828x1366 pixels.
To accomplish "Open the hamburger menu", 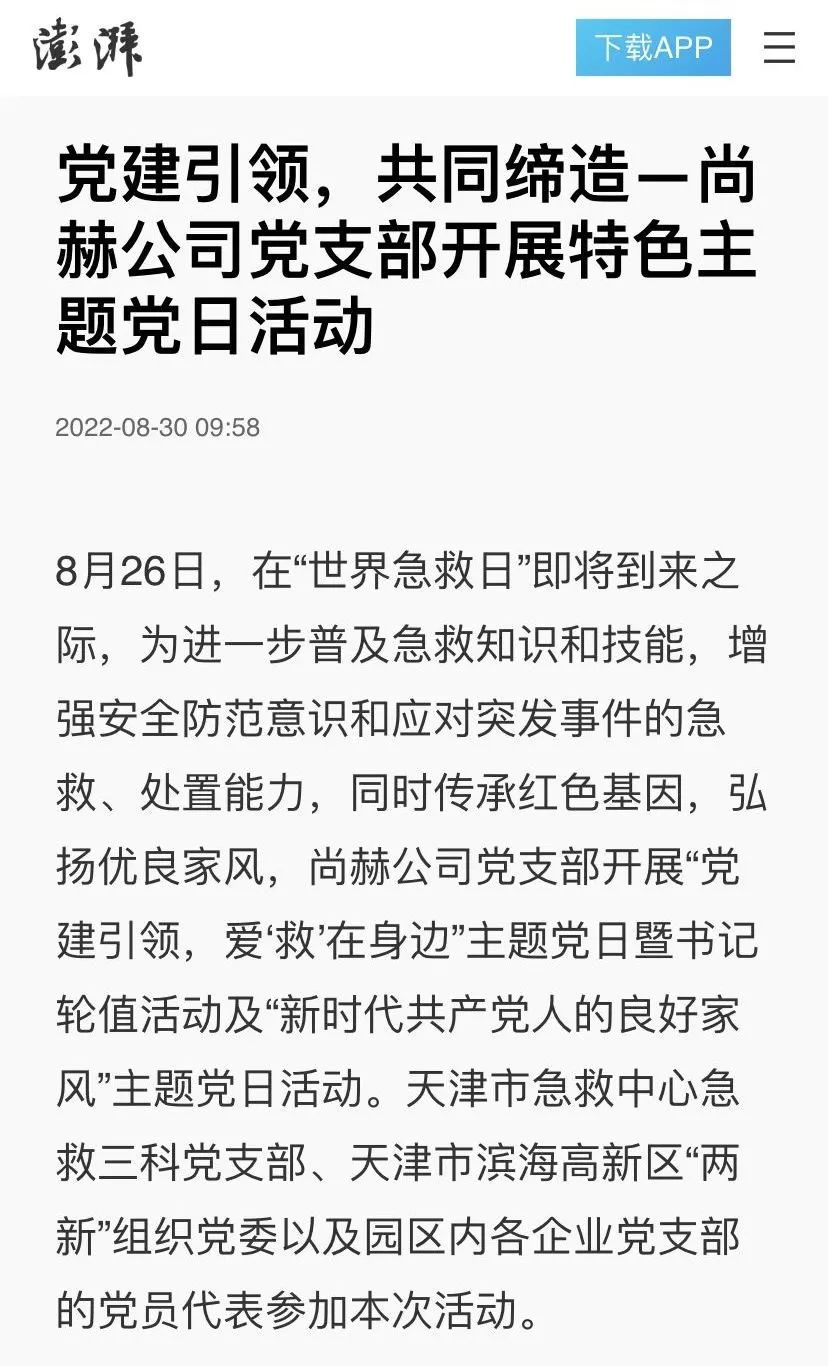I will tap(779, 47).
